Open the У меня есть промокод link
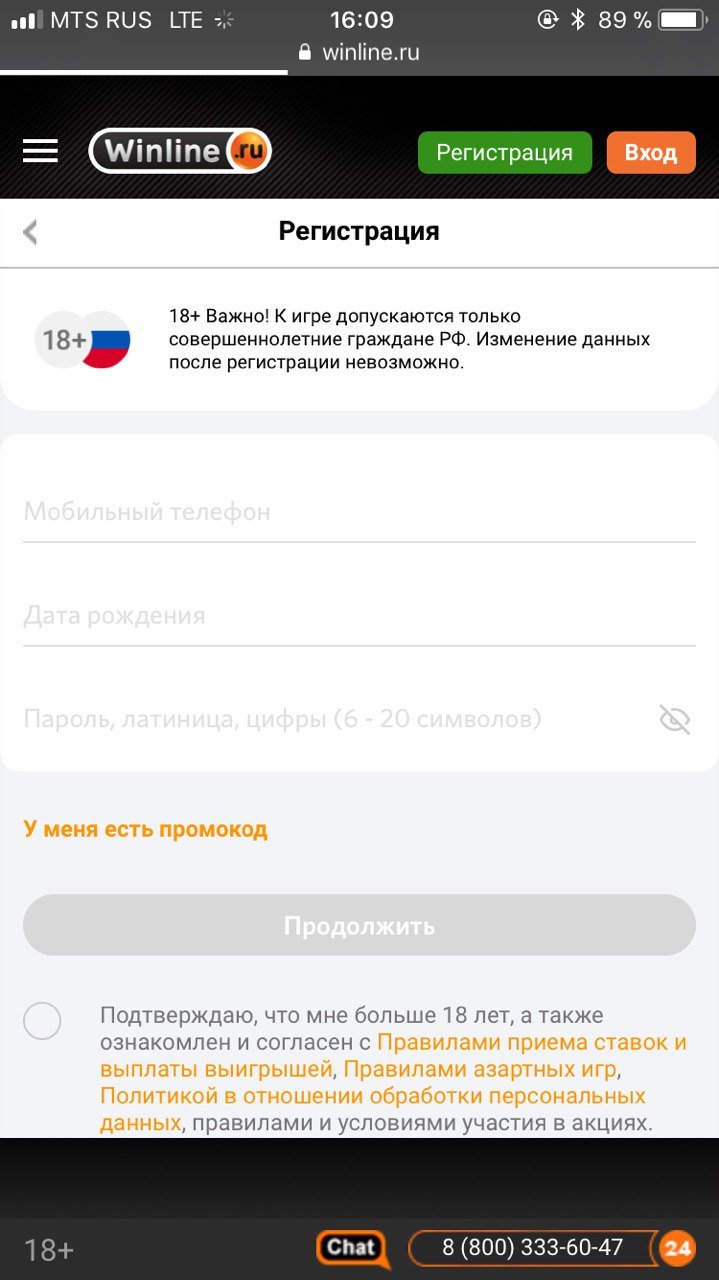This screenshot has width=719, height=1280. 145,829
